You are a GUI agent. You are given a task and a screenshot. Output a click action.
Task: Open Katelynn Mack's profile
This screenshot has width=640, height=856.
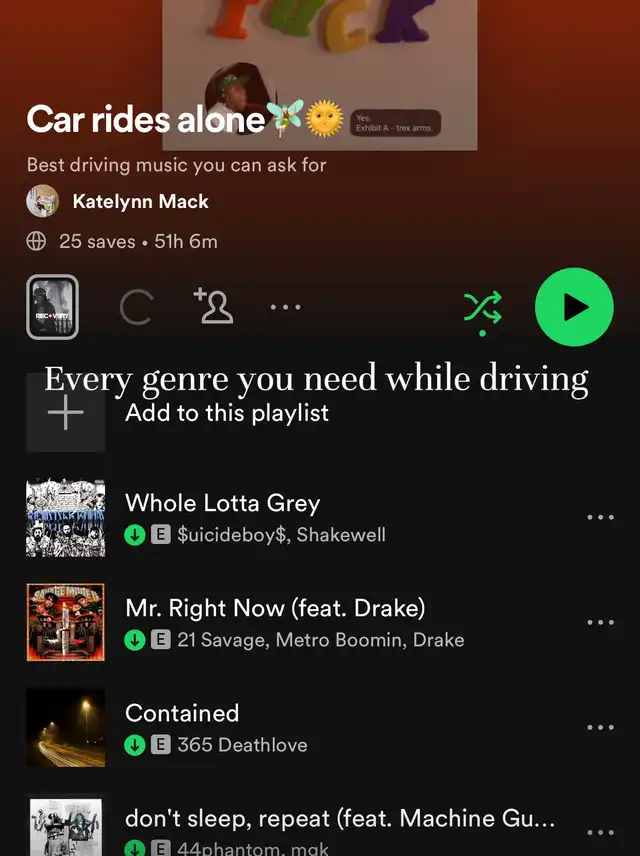140,201
